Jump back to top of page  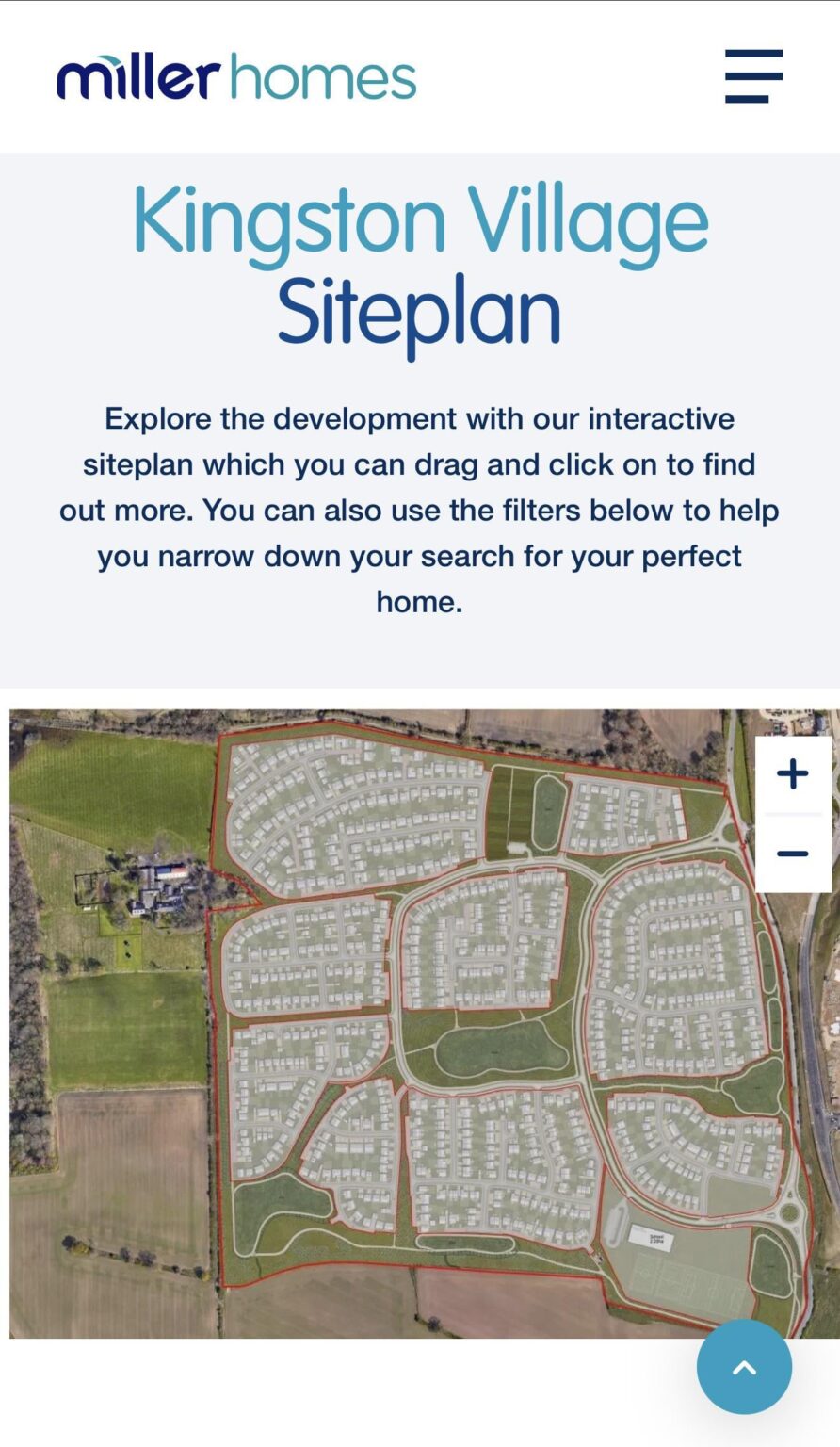pyautogui.click(x=744, y=1367)
